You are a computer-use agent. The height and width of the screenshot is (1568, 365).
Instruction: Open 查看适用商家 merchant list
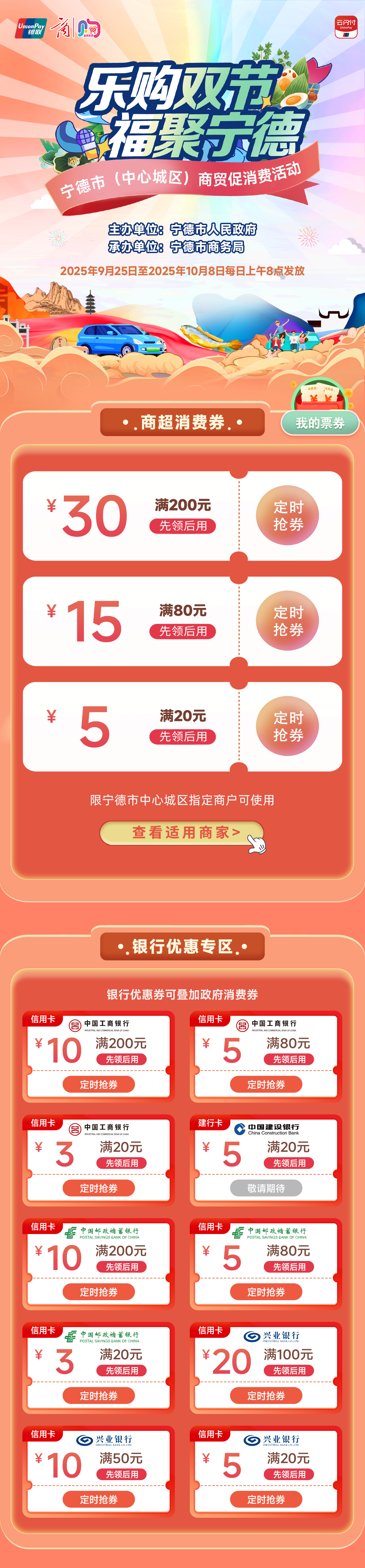pos(182,832)
